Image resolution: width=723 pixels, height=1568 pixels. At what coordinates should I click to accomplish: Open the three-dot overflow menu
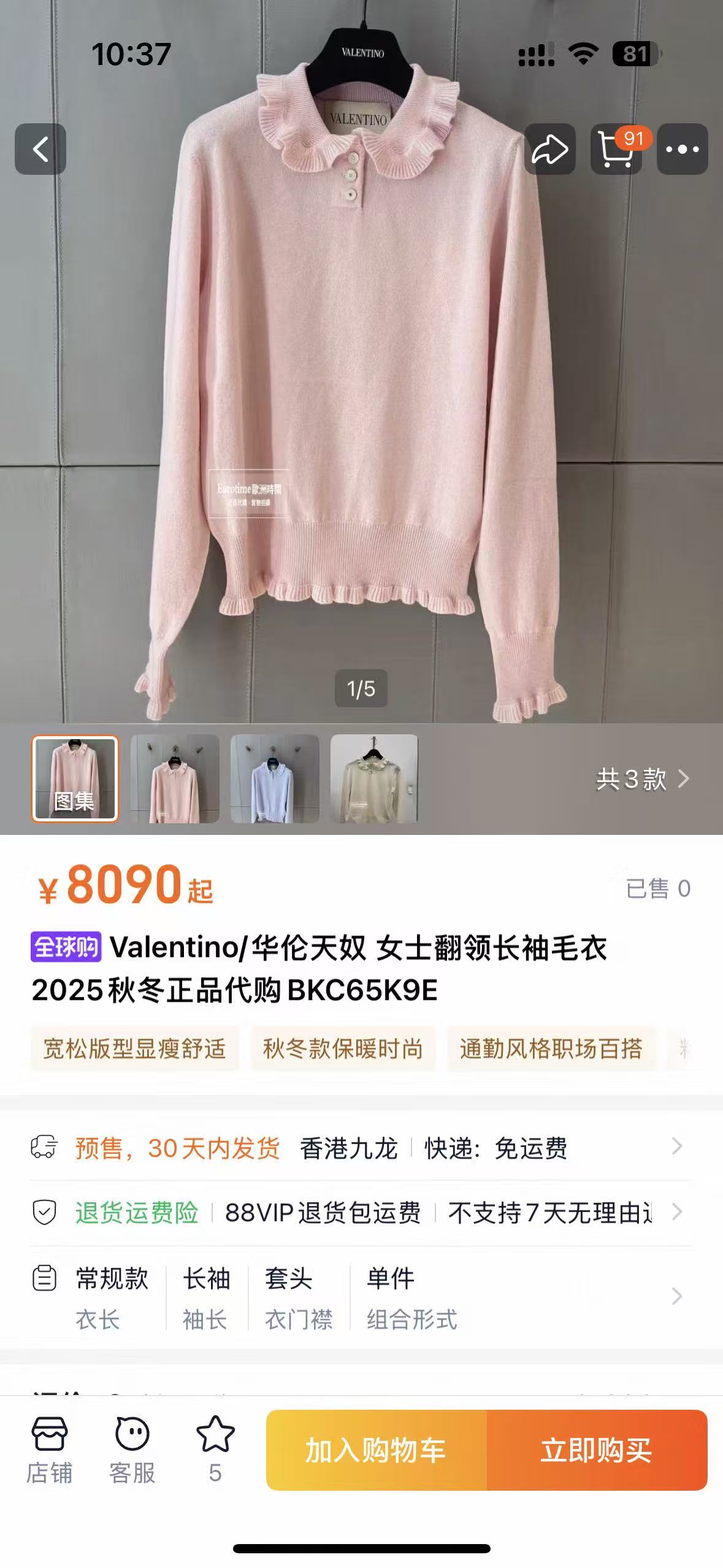(x=682, y=149)
